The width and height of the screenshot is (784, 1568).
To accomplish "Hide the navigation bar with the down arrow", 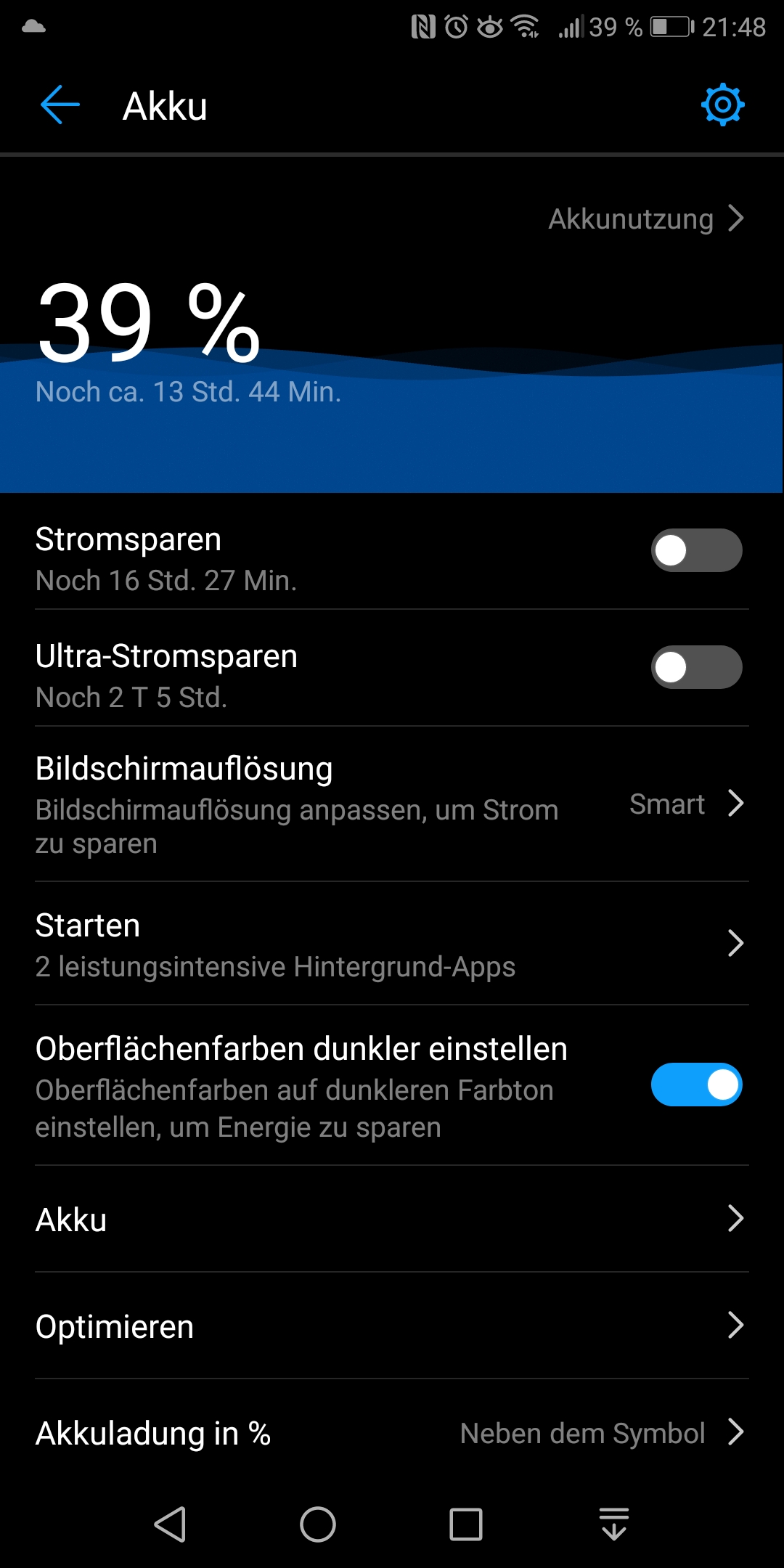I will click(614, 1524).
